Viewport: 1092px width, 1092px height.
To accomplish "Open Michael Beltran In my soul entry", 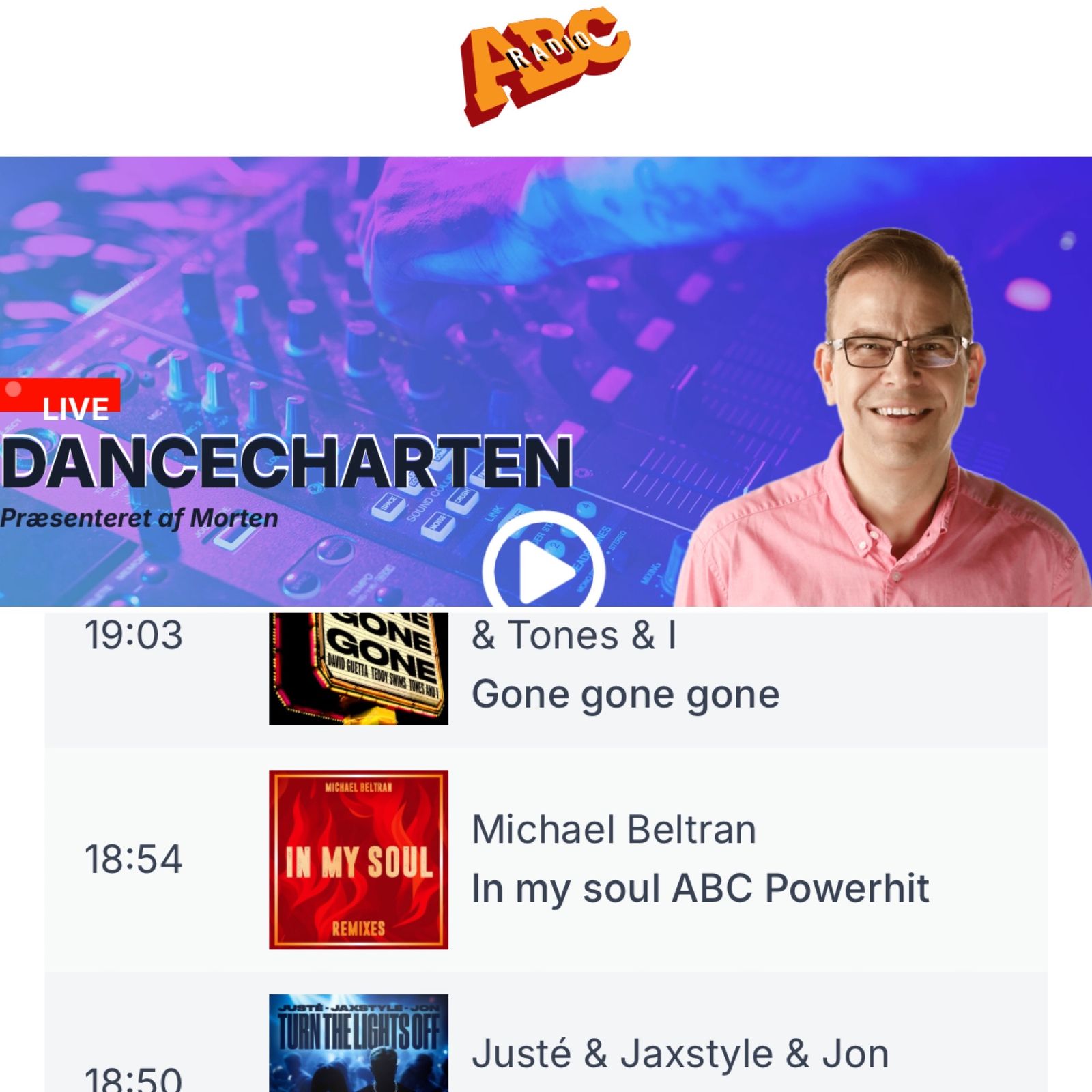I will pos(700,858).
